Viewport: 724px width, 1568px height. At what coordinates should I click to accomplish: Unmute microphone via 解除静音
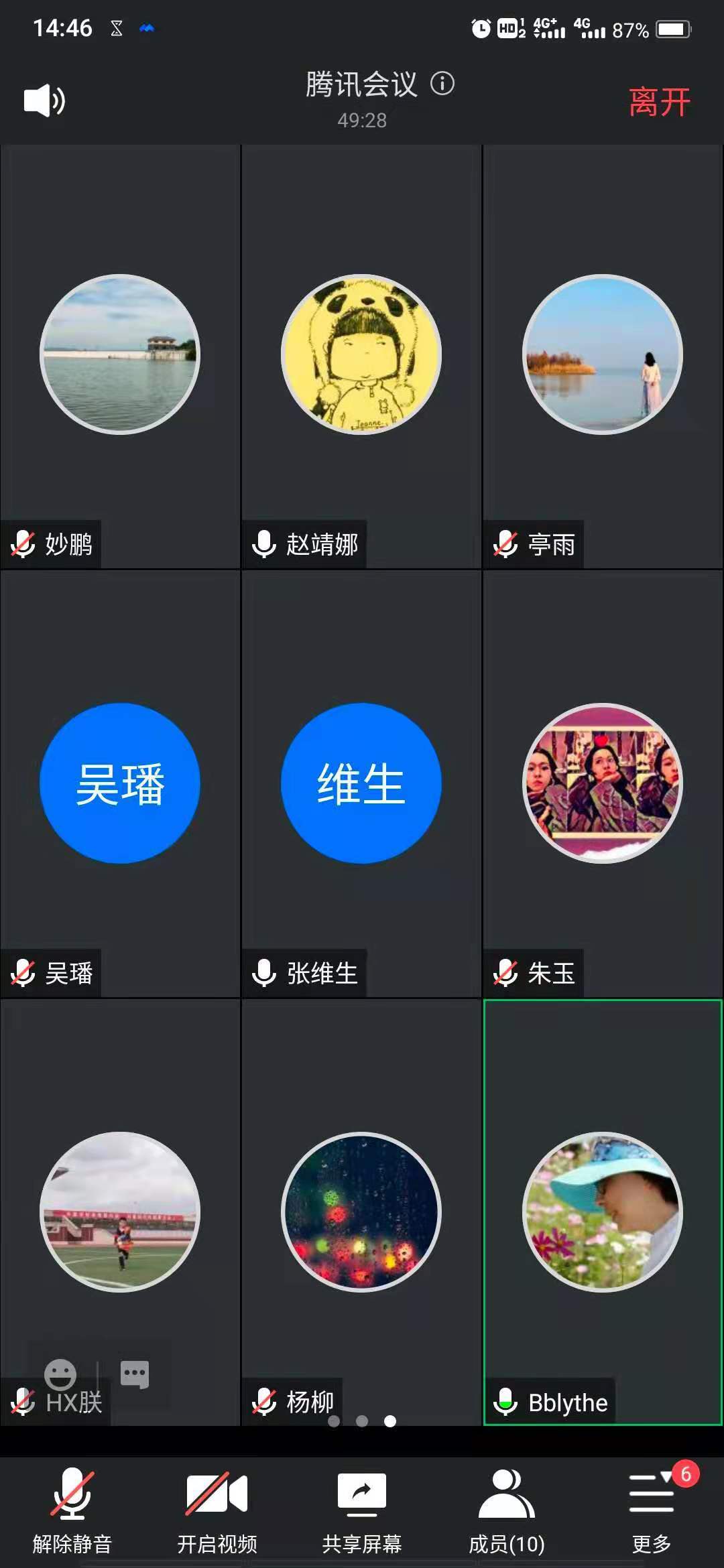72,1508
